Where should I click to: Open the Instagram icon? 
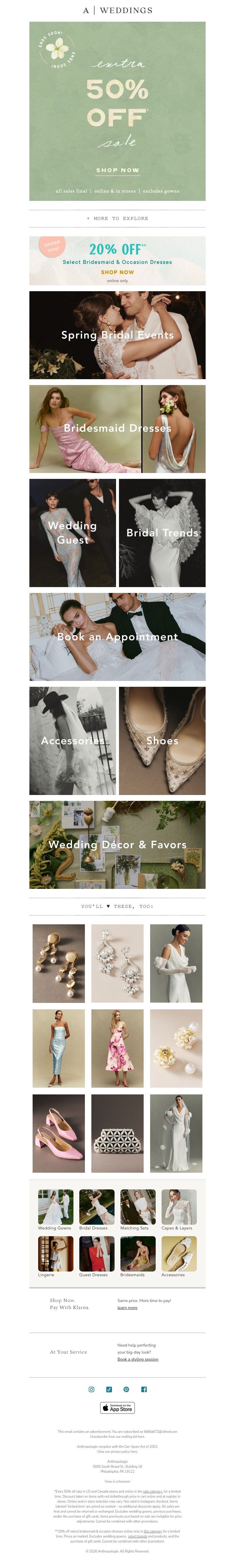pos(92,1389)
